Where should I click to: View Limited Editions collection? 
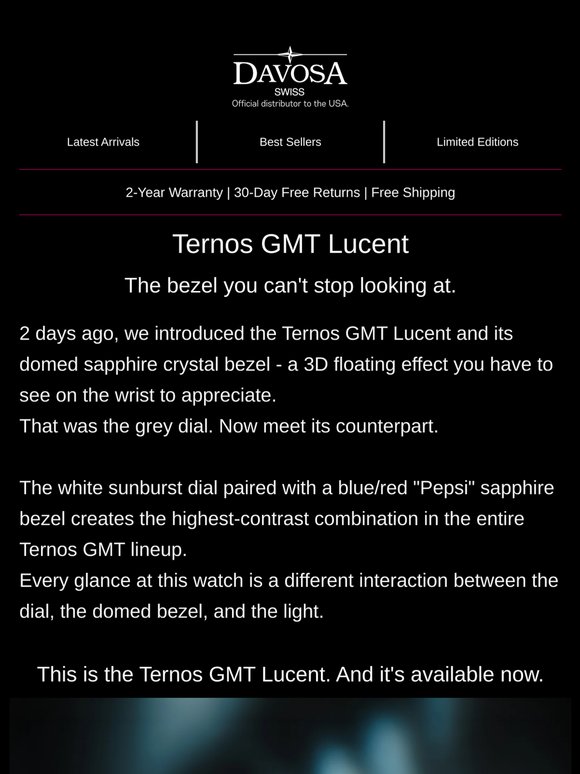(x=477, y=142)
